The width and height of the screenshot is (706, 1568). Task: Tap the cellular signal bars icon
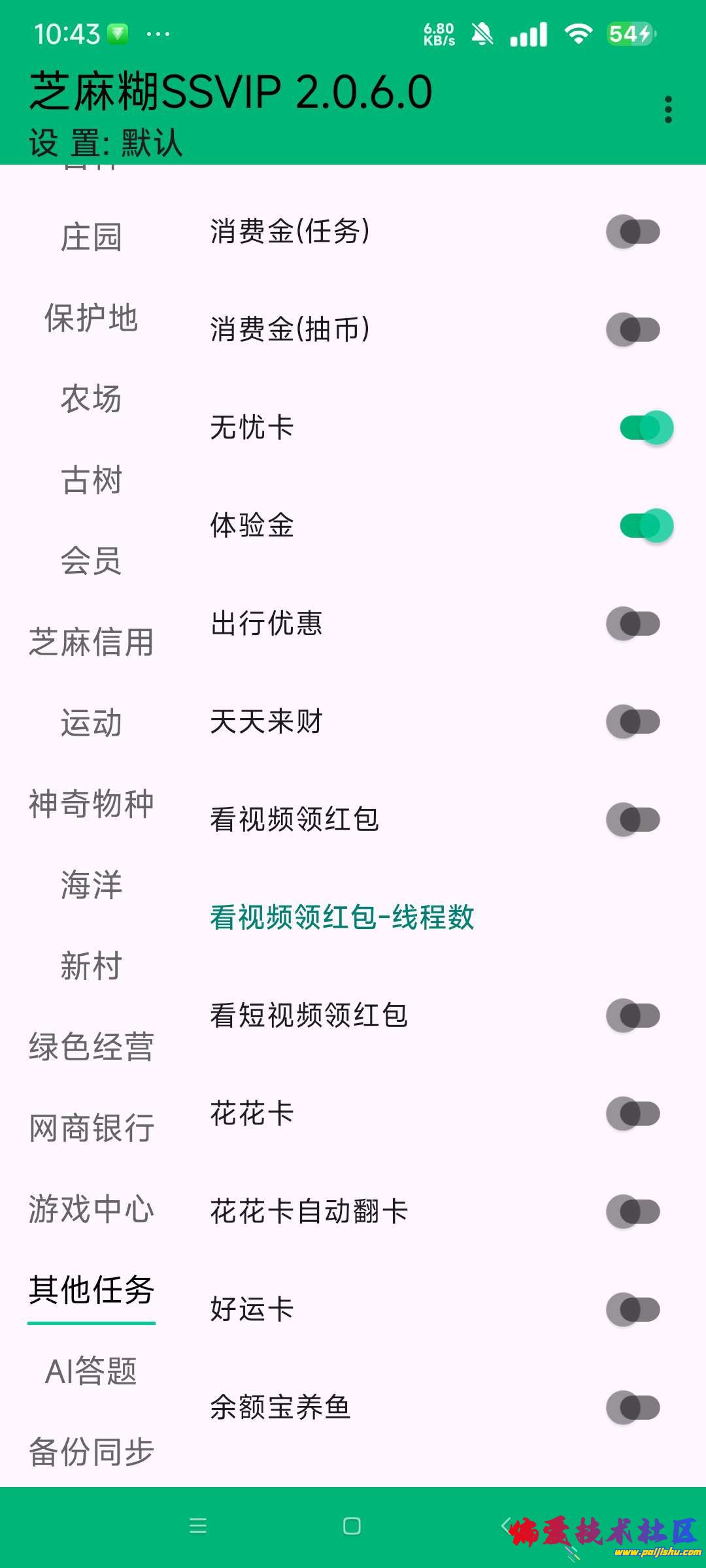coord(529,33)
